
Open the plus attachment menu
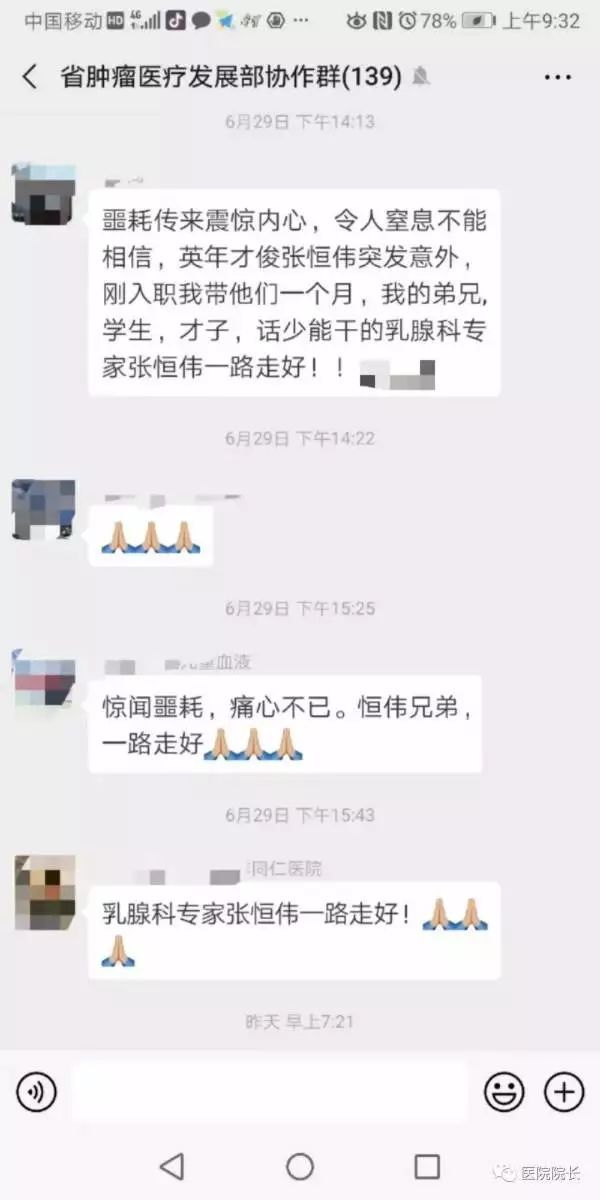coord(564,1091)
